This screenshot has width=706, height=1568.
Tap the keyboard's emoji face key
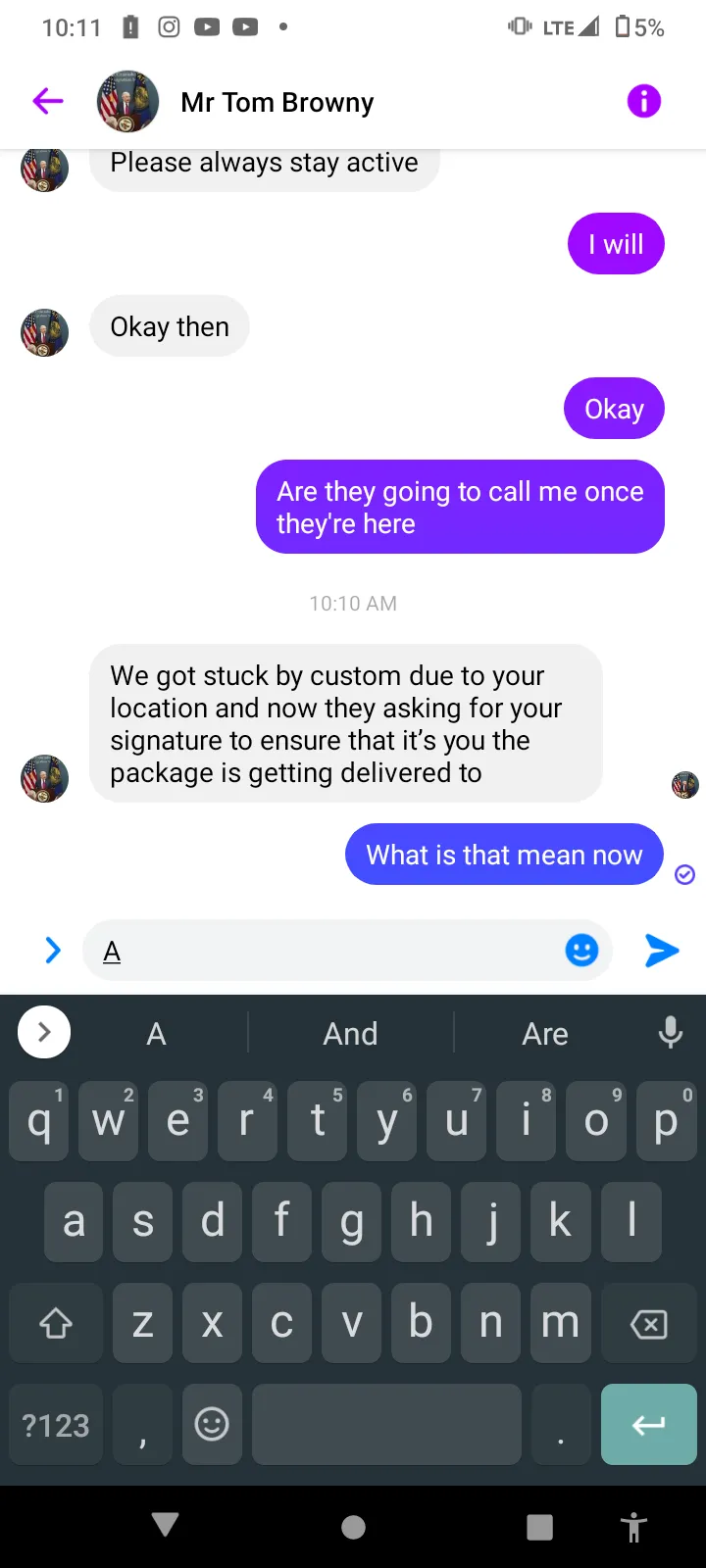click(212, 1425)
